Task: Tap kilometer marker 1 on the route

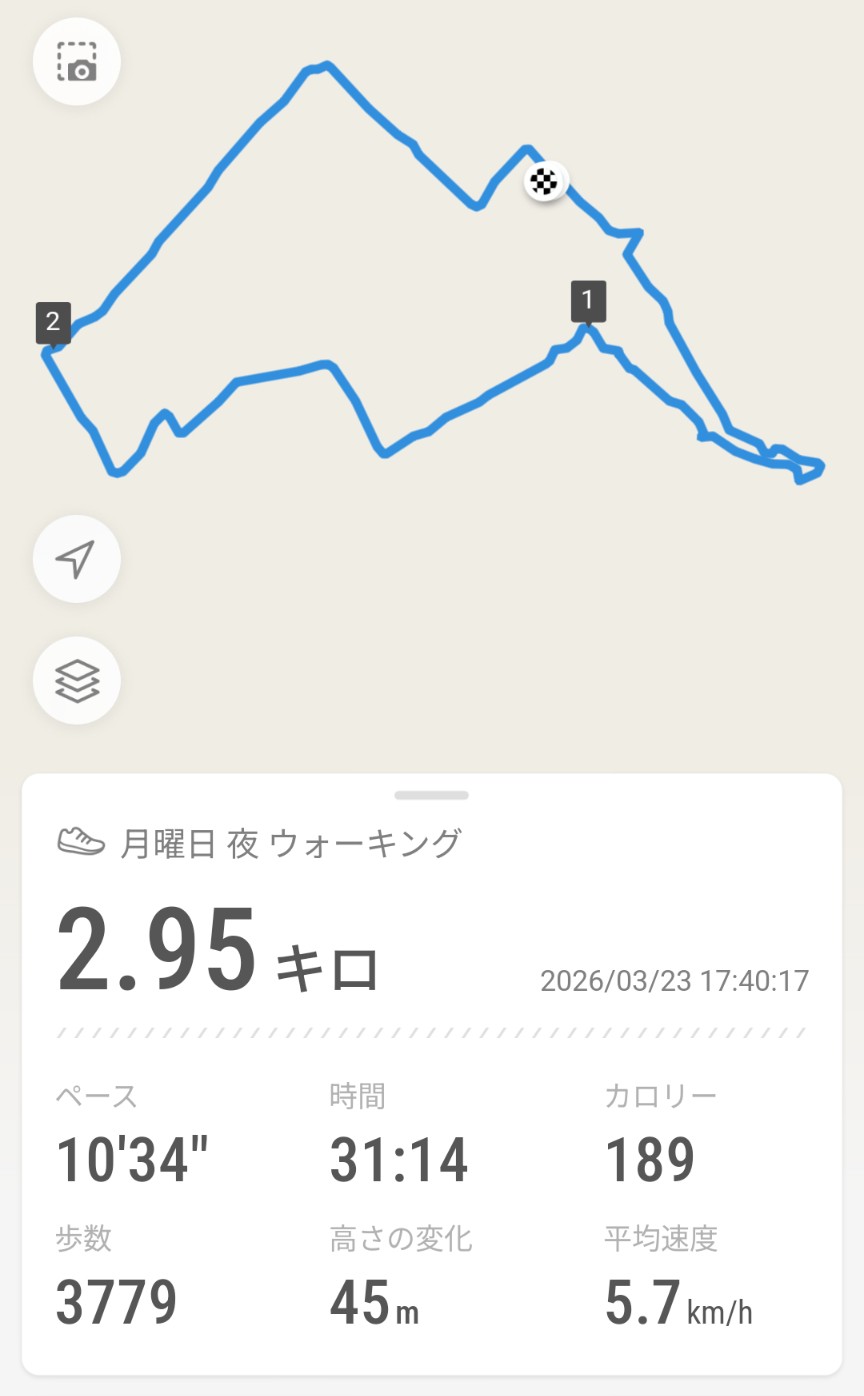Action: coord(588,300)
